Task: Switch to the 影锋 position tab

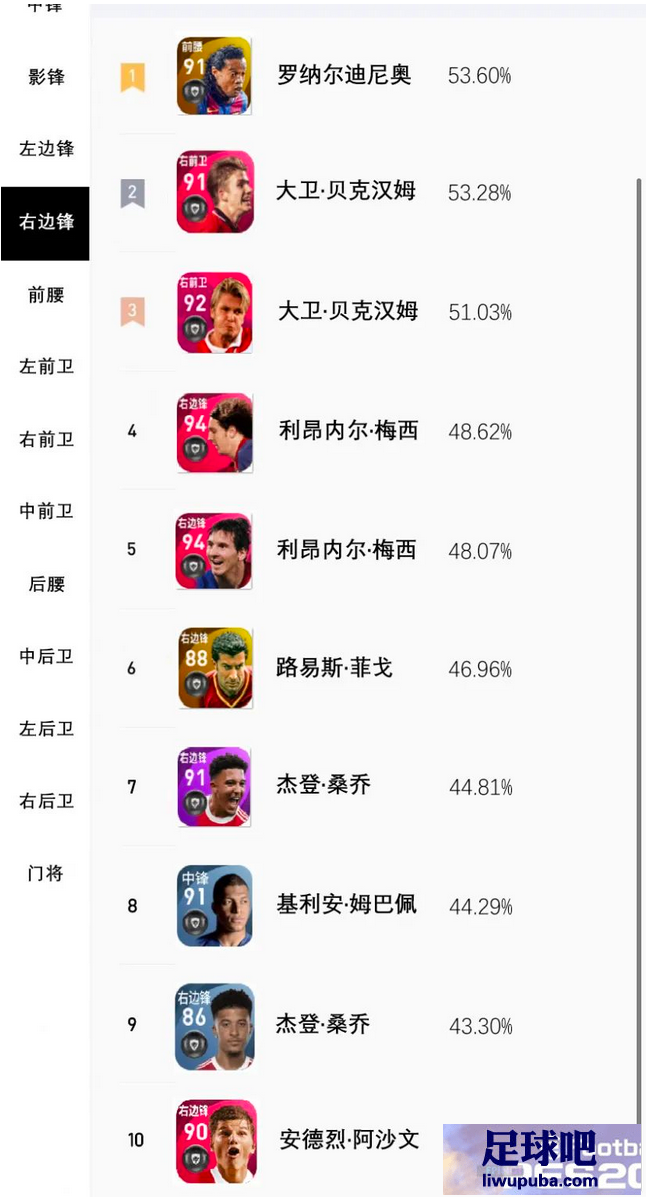Action: tap(46, 77)
